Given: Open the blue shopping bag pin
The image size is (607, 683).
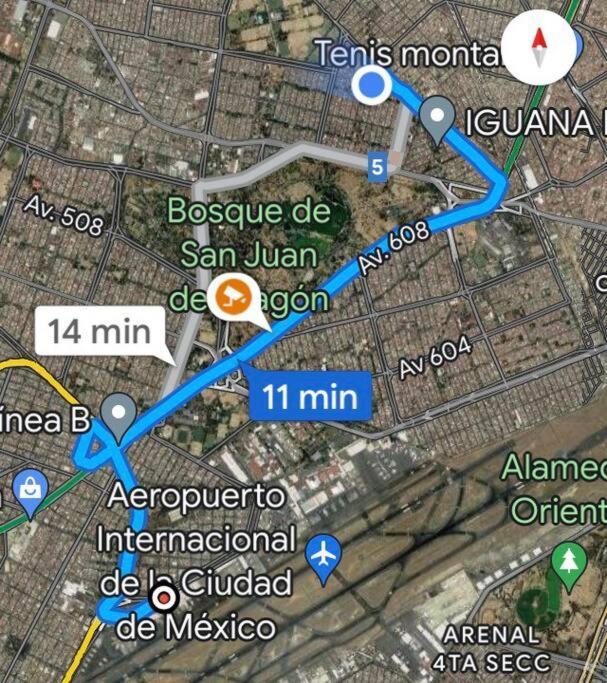Looking at the screenshot, I should coord(30,491).
